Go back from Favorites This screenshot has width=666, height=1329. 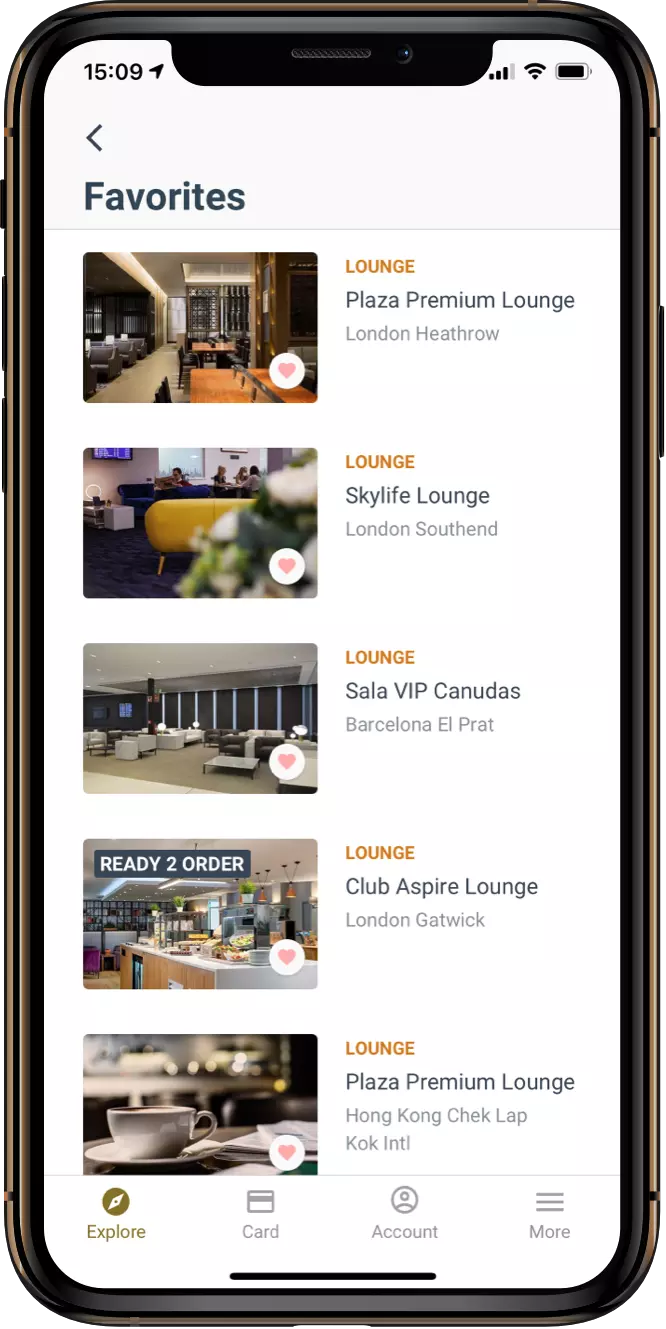tap(95, 138)
